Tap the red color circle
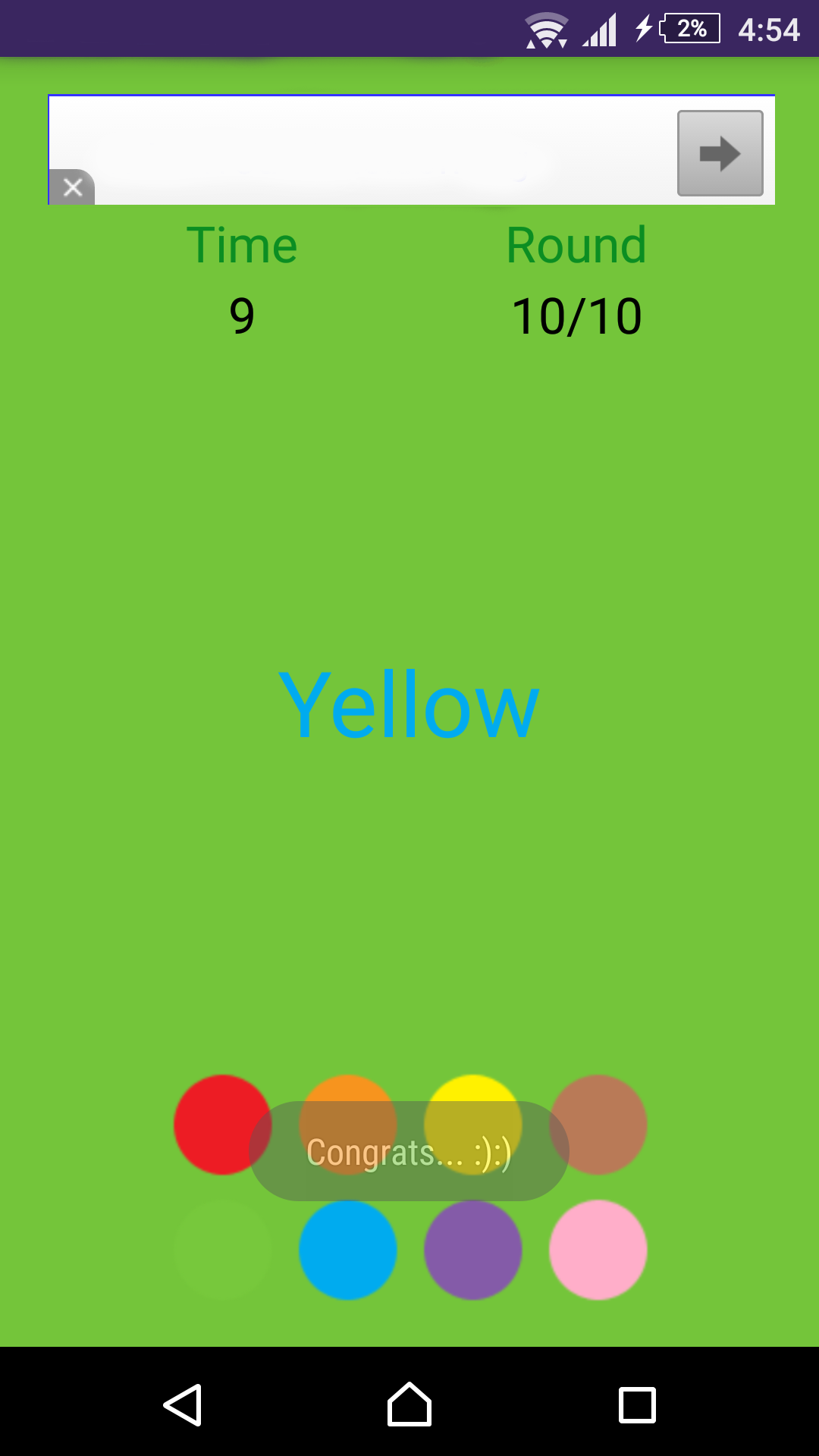Image resolution: width=819 pixels, height=1456 pixels. point(223,1125)
